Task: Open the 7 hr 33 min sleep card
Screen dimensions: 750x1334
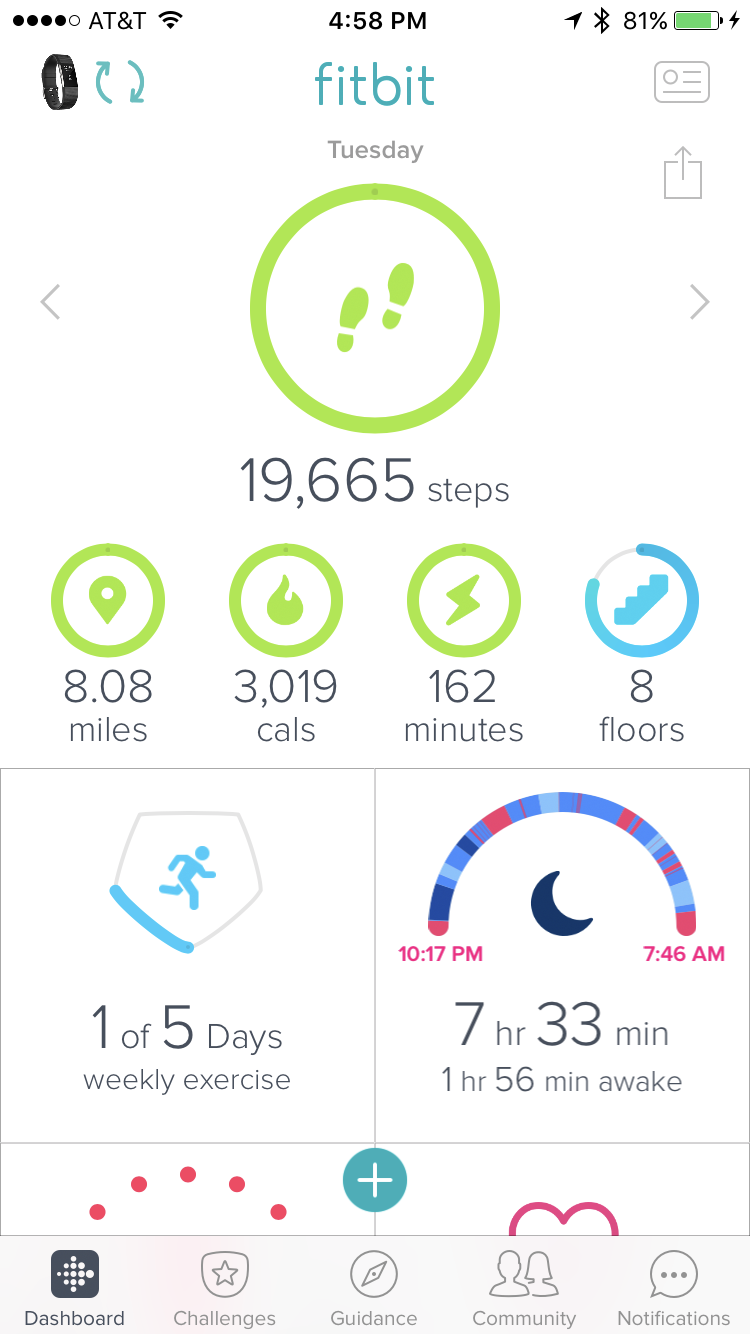Action: click(x=563, y=956)
